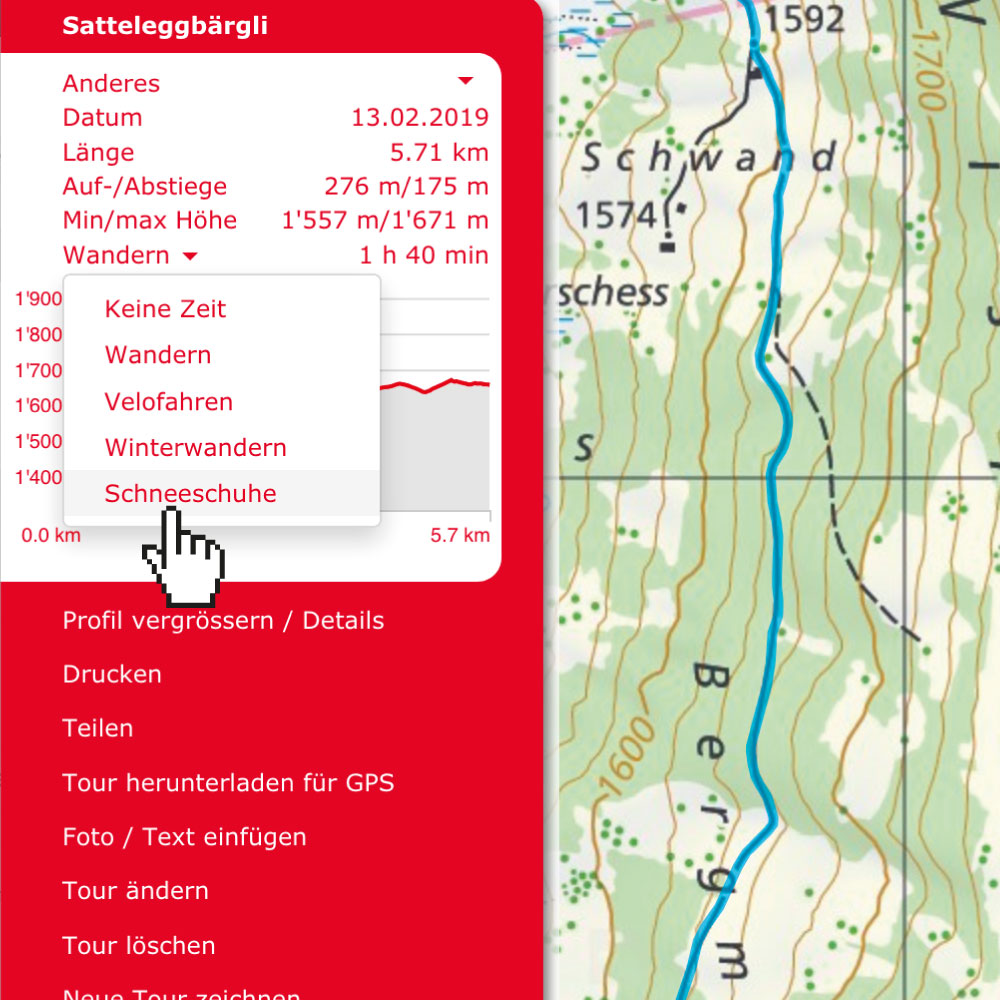Tap Drucken to print the tour
The width and height of the screenshot is (1000, 1000).
(x=112, y=674)
